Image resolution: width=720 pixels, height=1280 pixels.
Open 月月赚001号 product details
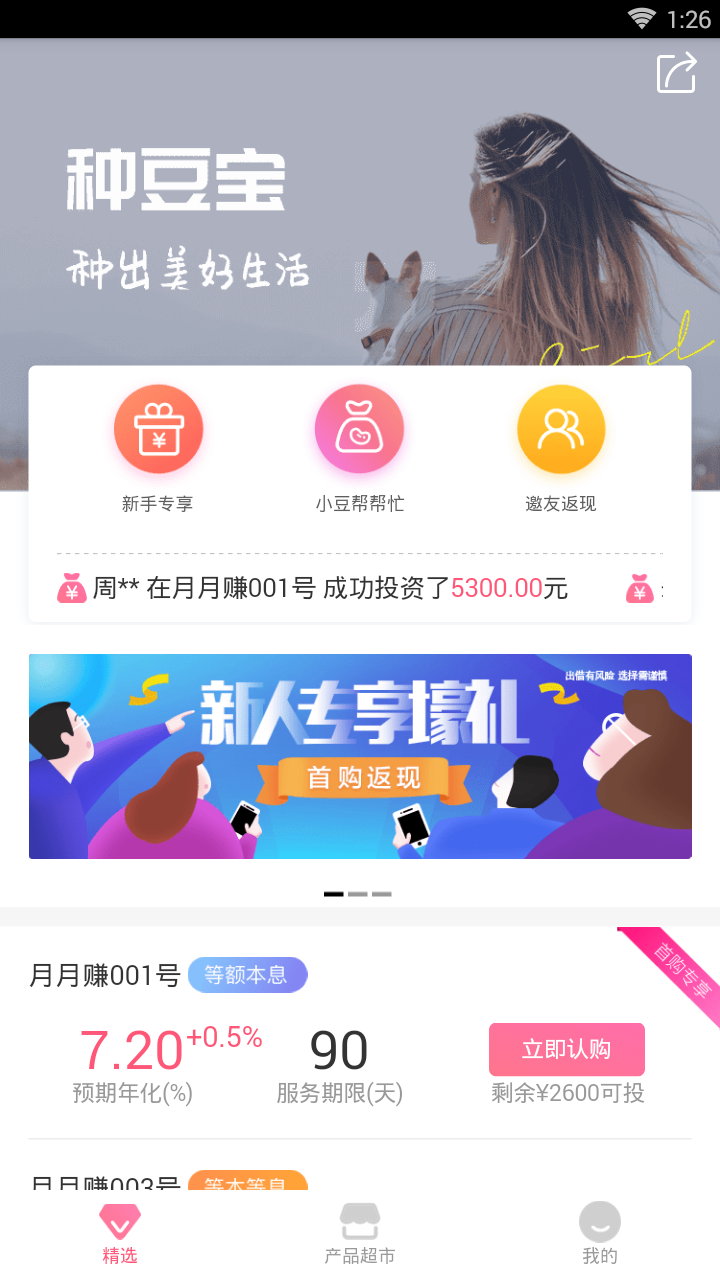click(105, 975)
